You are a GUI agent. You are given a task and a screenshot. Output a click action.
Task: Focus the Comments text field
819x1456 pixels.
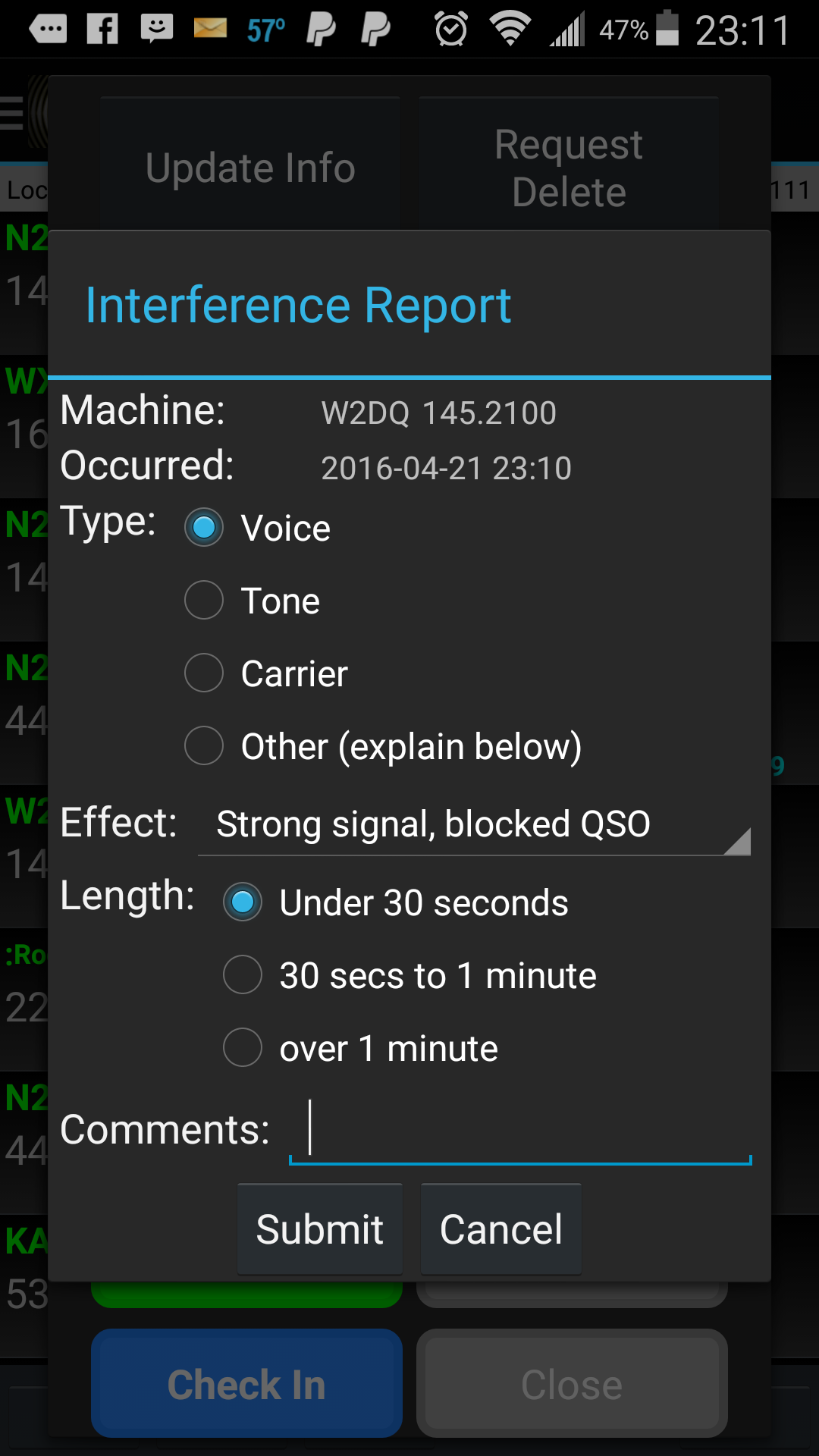tap(520, 1130)
